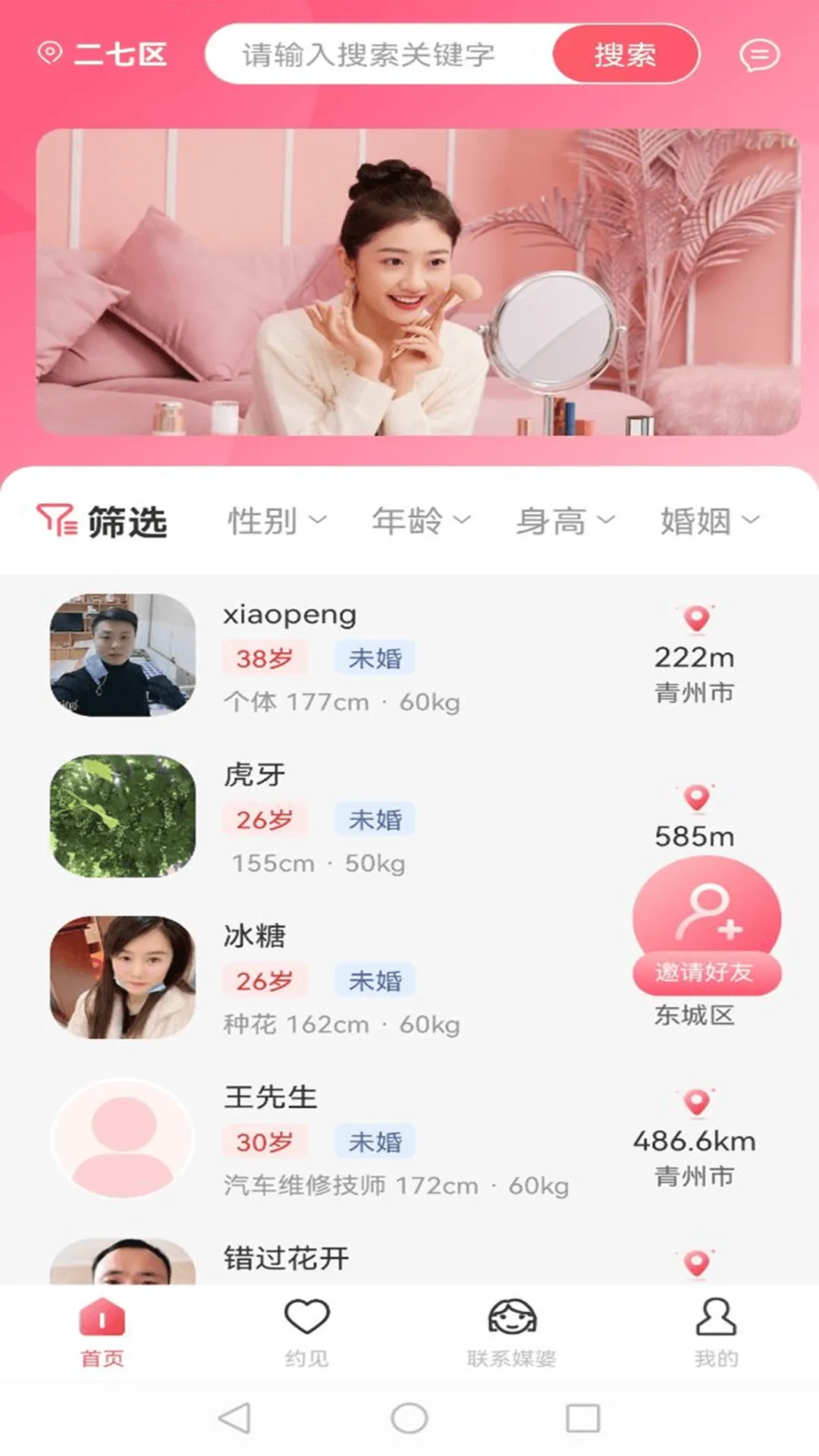819x1456 pixels.
Task: Go to the 我的 tab
Action: 716,1332
